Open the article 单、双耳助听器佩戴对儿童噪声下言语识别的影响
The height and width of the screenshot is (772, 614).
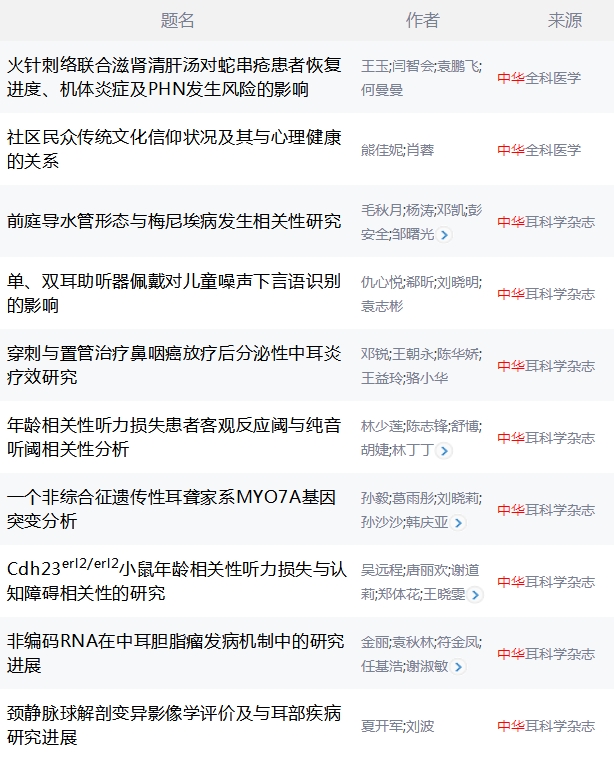(x=173, y=293)
